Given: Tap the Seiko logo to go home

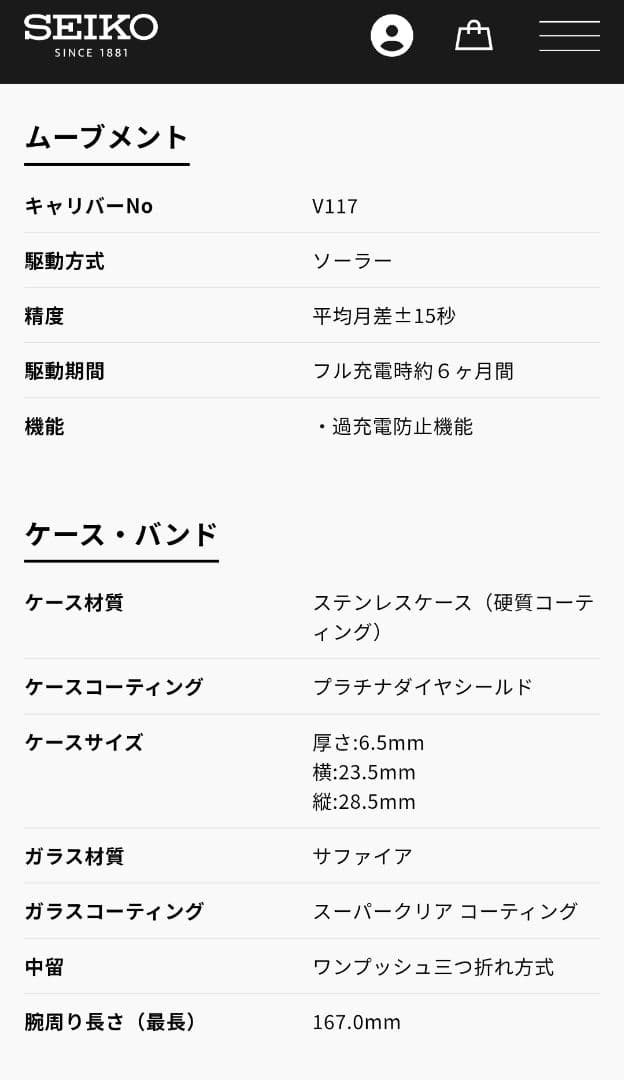Looking at the screenshot, I should pos(91,35).
